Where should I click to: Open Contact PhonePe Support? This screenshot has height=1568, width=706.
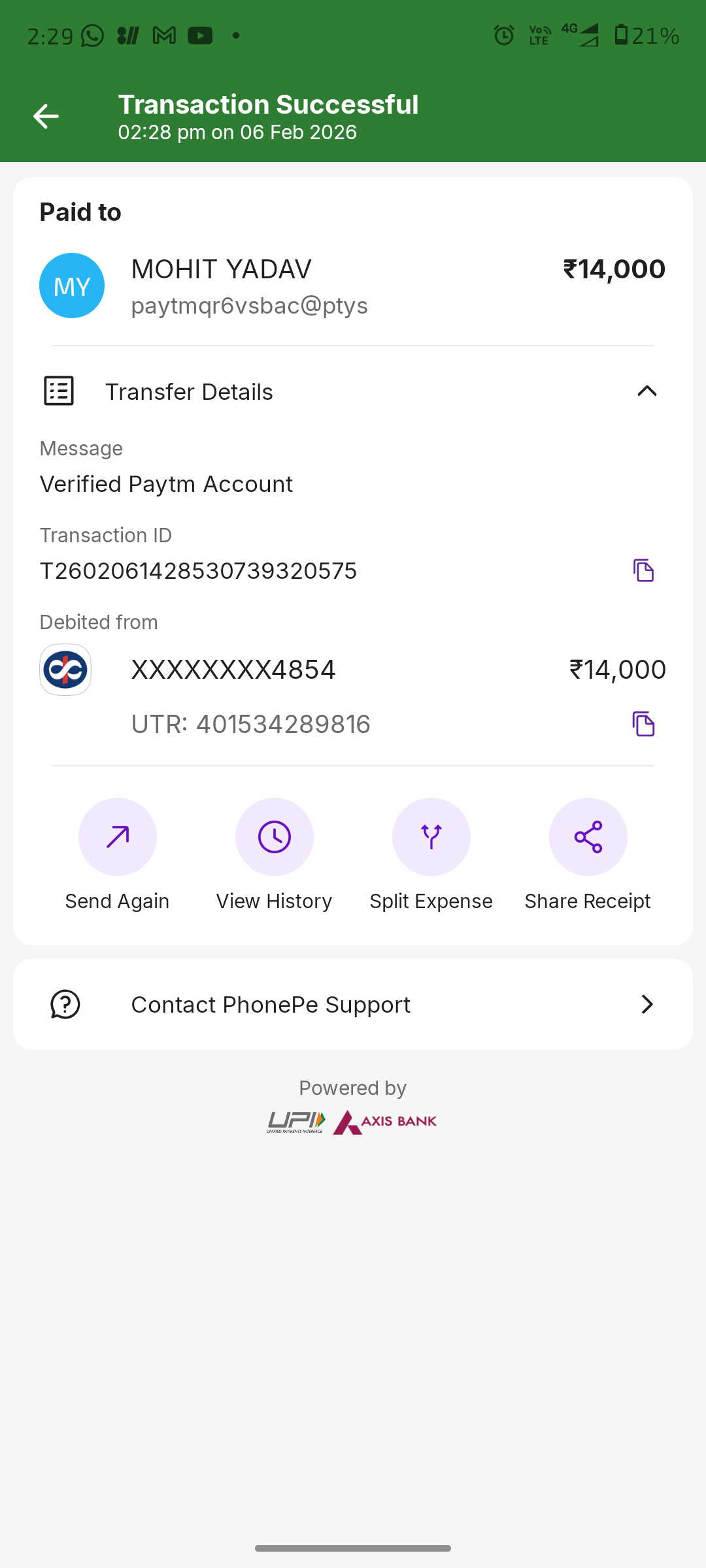[353, 1004]
